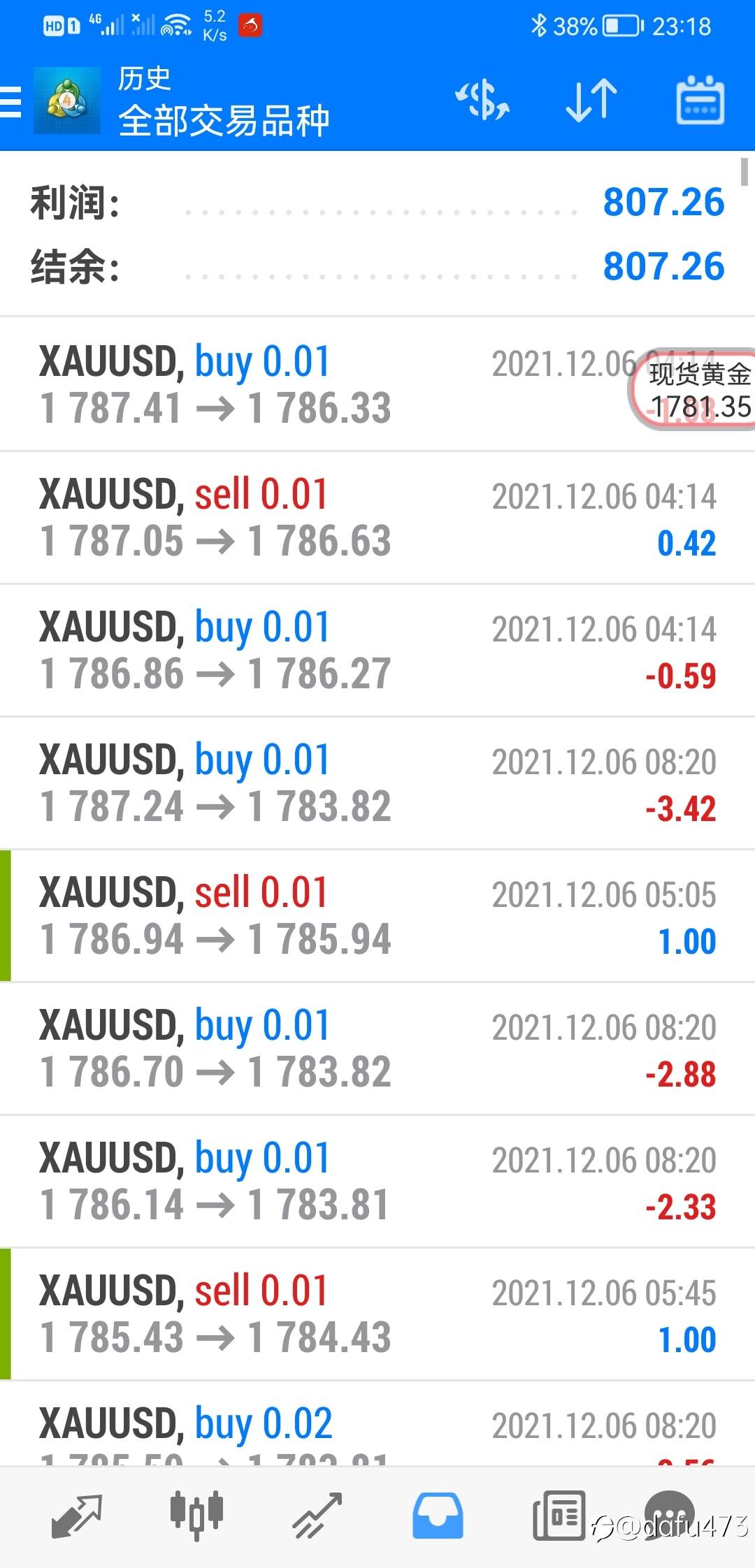The width and height of the screenshot is (755, 1568).
Task: Open the chat messages tab
Action: [670, 1512]
